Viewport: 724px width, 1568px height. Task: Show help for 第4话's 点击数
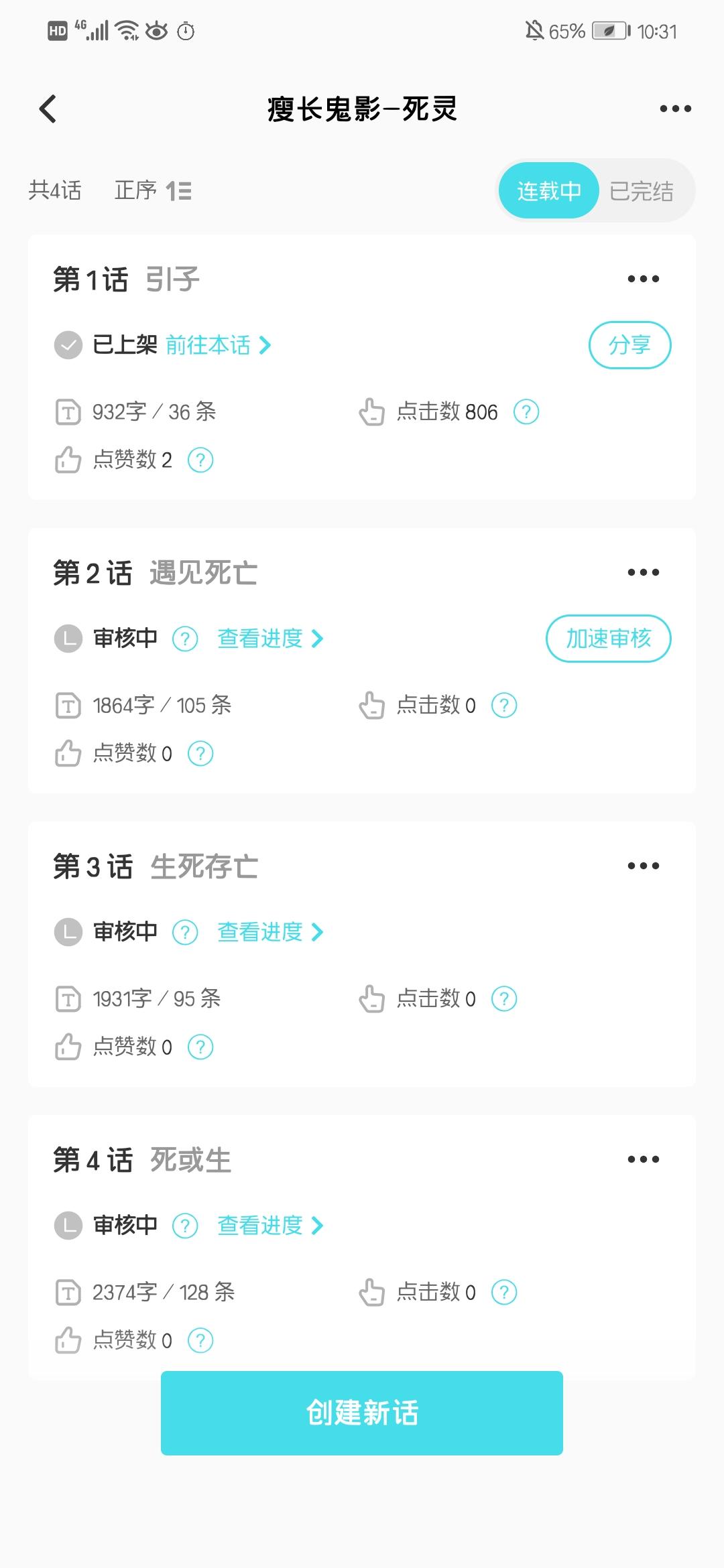[504, 1293]
